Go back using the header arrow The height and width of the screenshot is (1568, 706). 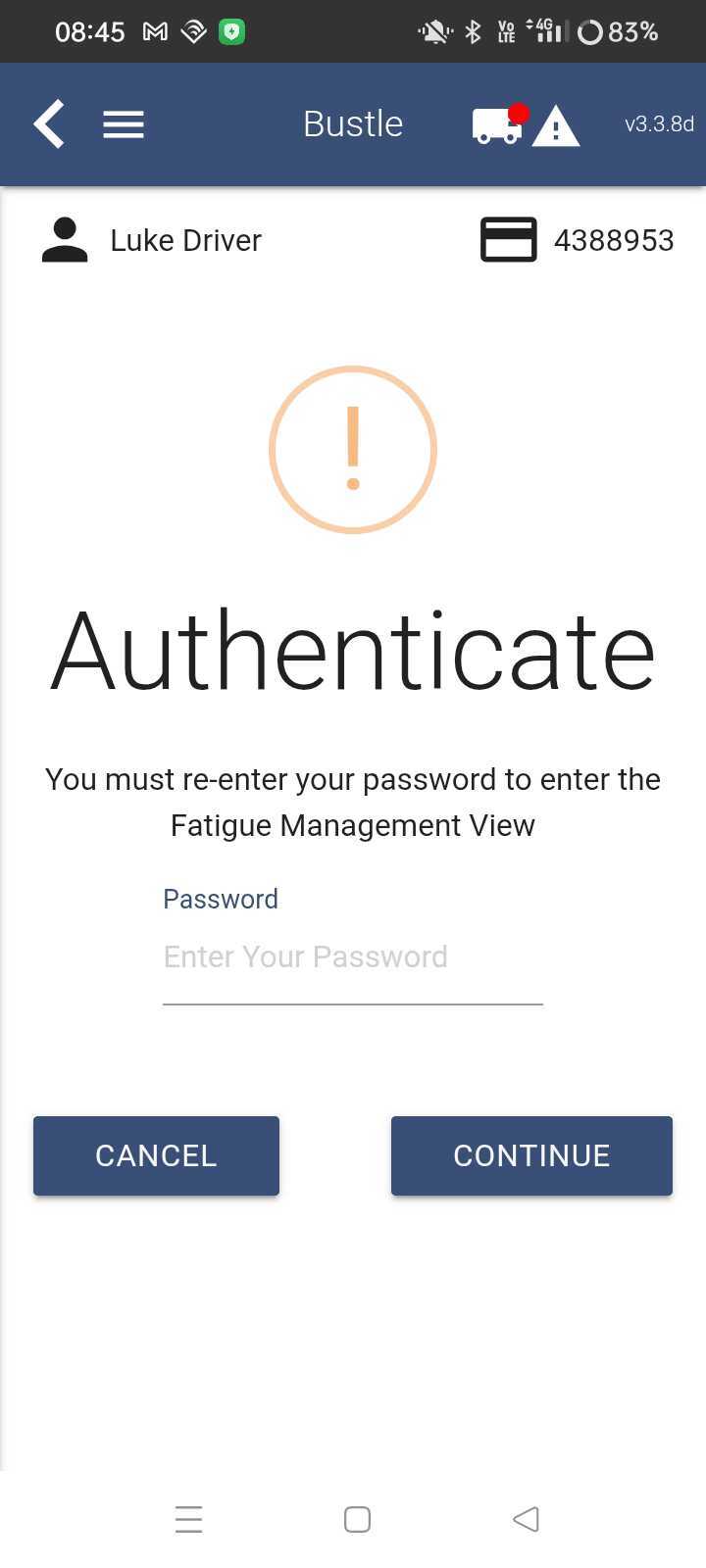[49, 124]
